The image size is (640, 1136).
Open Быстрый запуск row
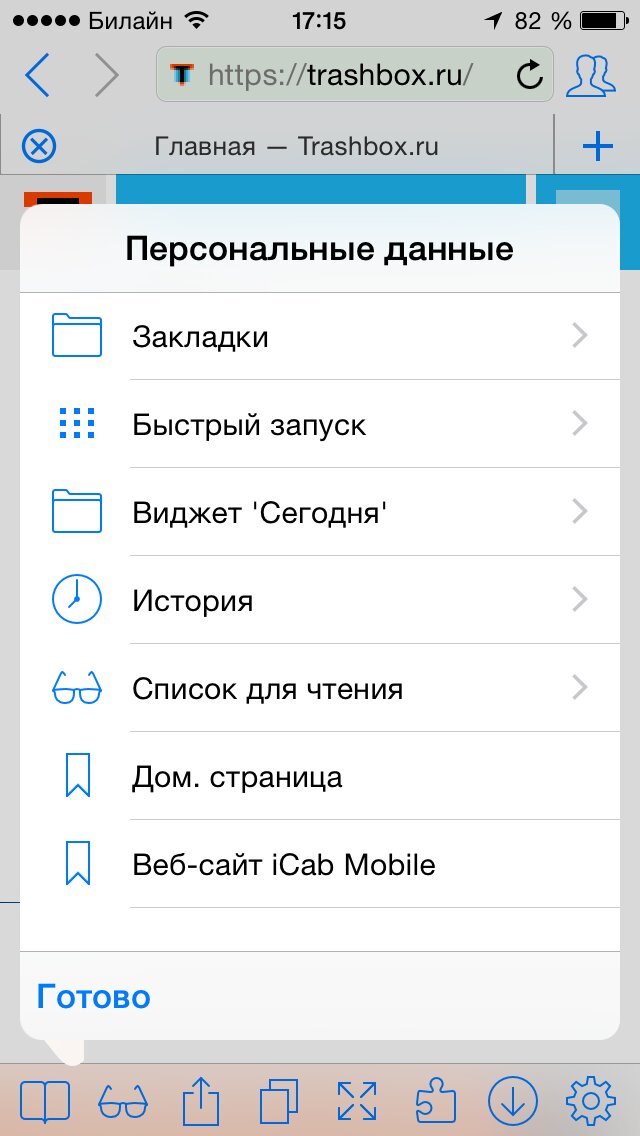[x=320, y=425]
